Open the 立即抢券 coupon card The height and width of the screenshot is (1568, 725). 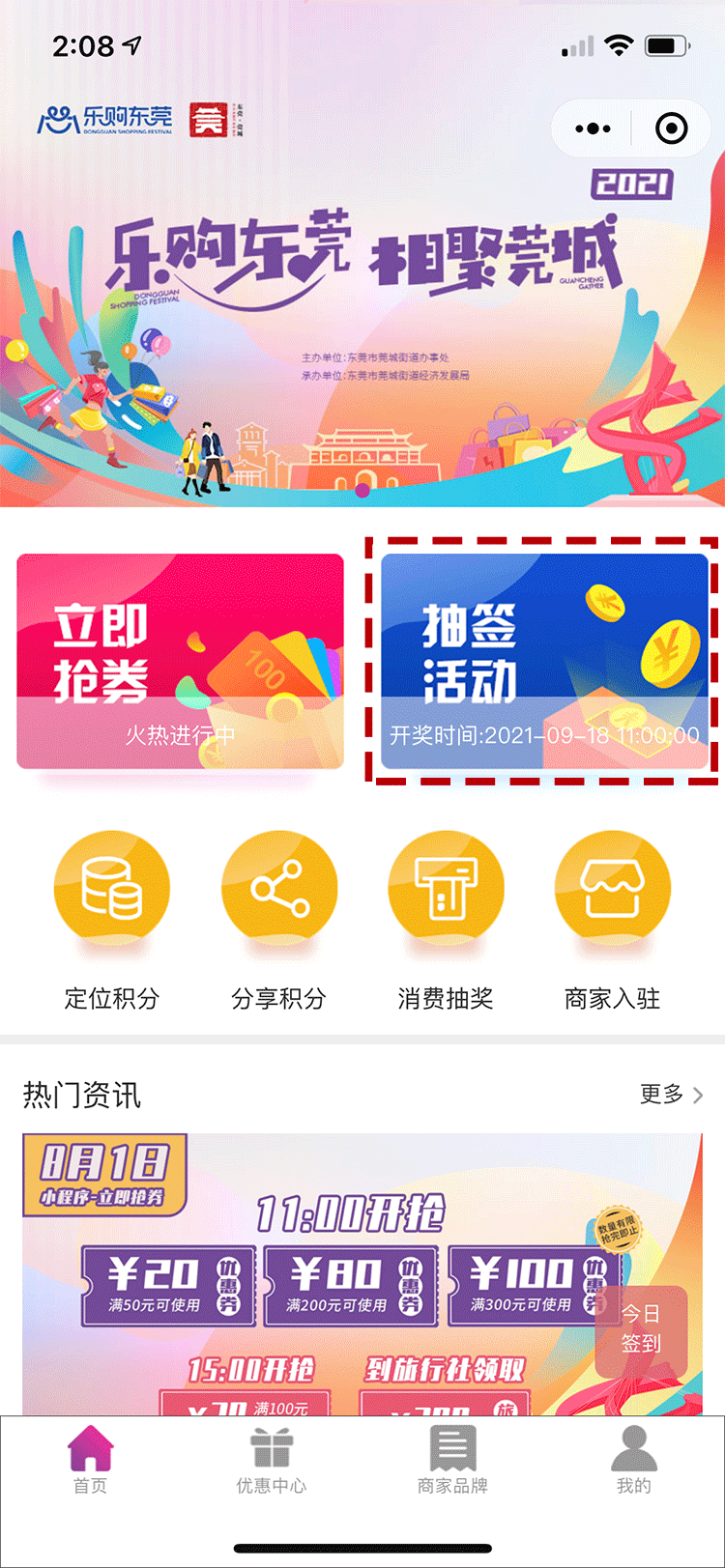[181, 661]
